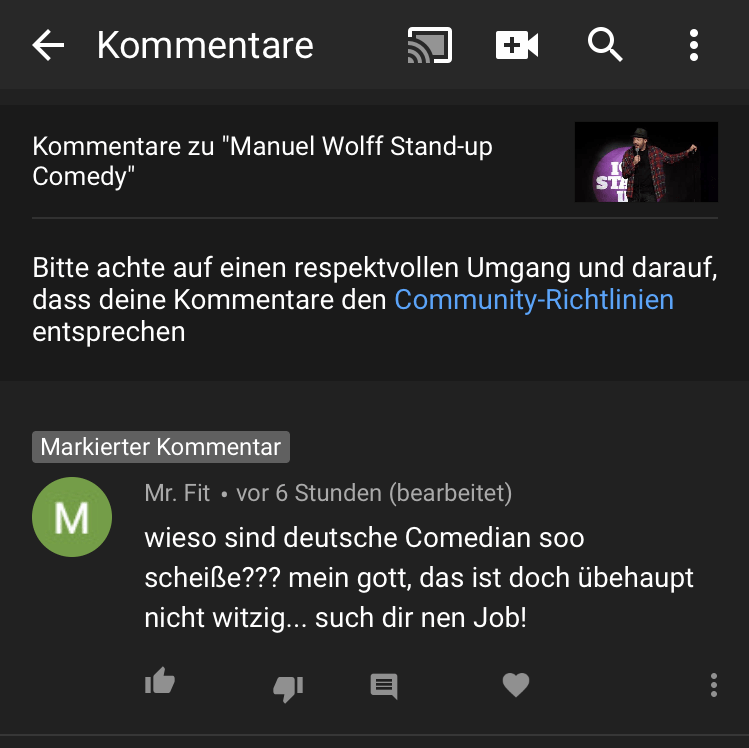Go back from Kommentare screen
Screen dimensions: 749x748
[x=47, y=45]
